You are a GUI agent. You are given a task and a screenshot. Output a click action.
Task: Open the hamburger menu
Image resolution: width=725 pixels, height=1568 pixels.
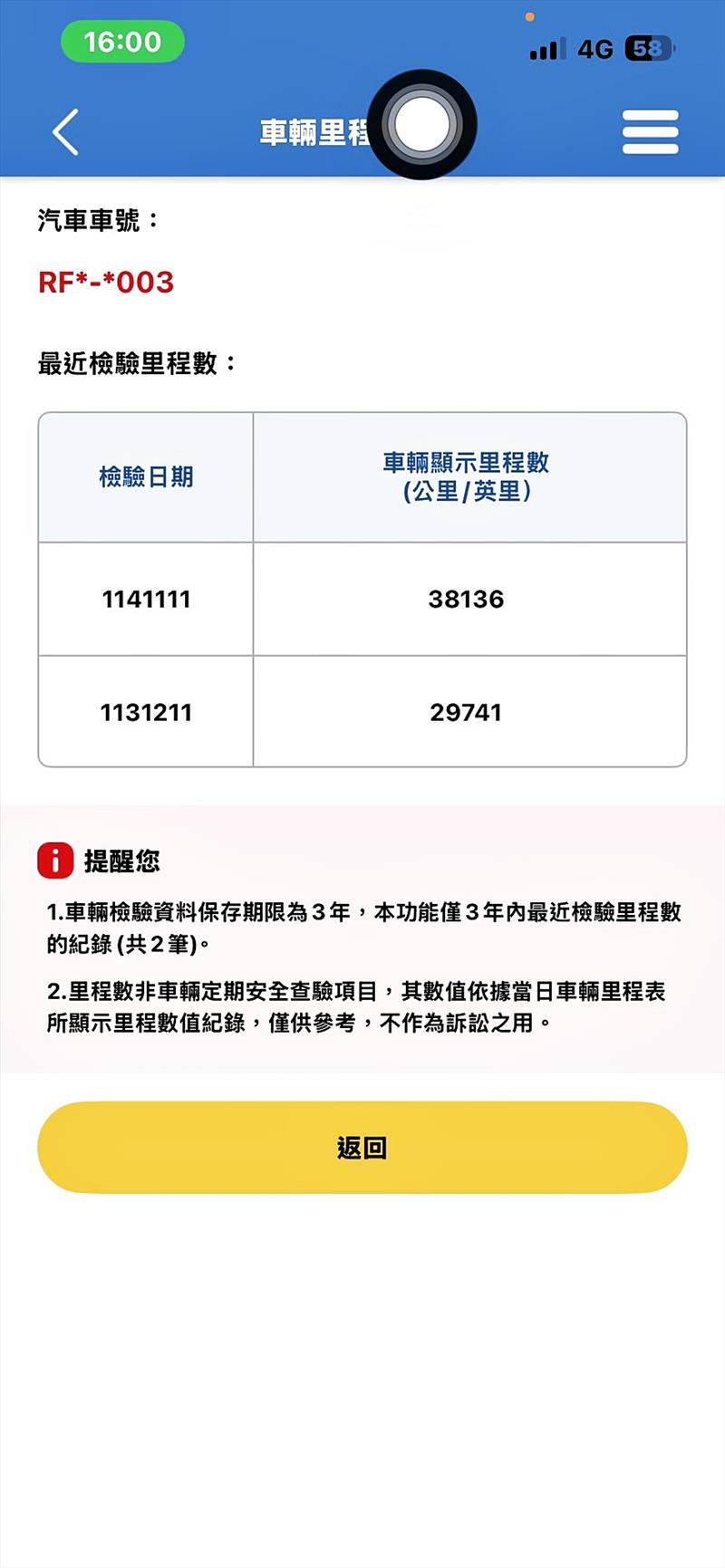tap(650, 132)
